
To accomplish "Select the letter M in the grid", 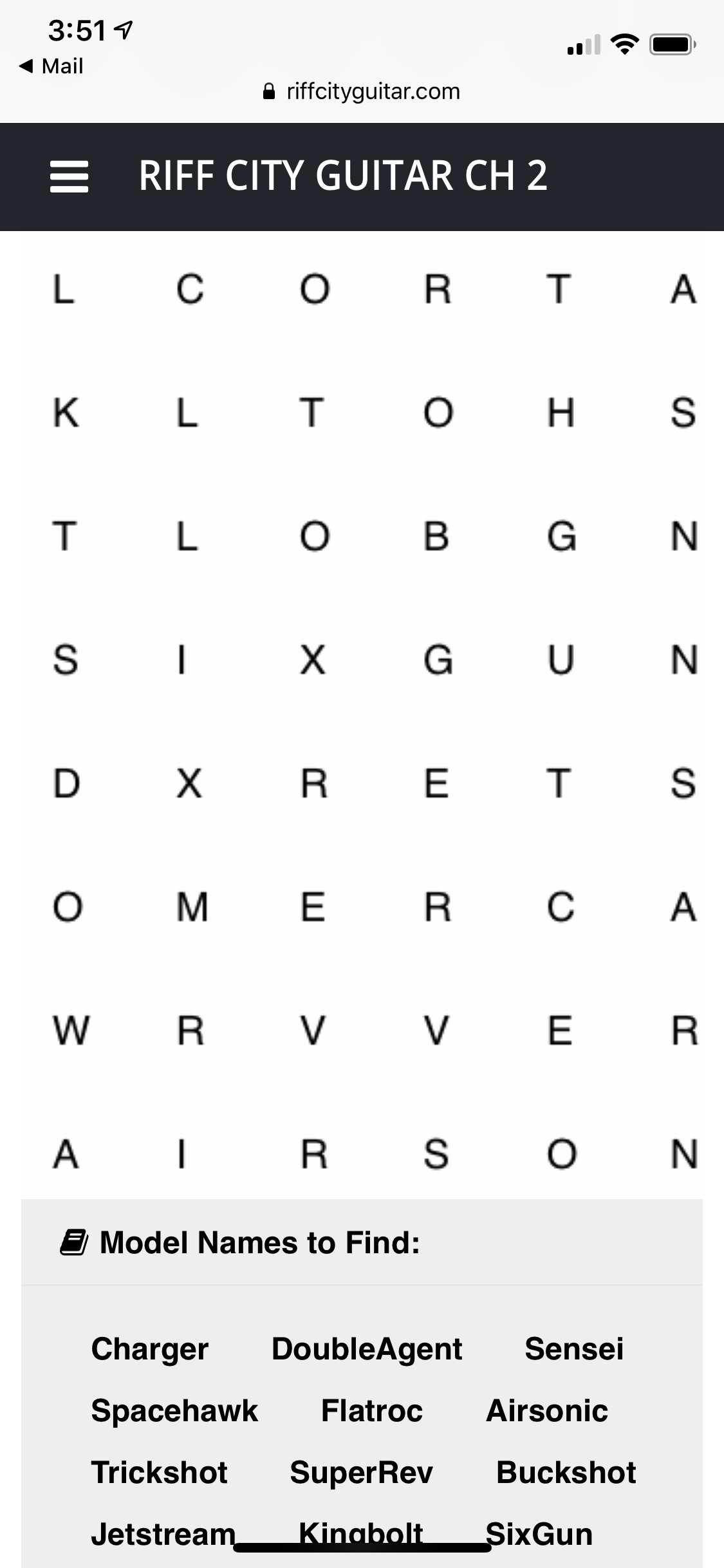I will coord(192,907).
